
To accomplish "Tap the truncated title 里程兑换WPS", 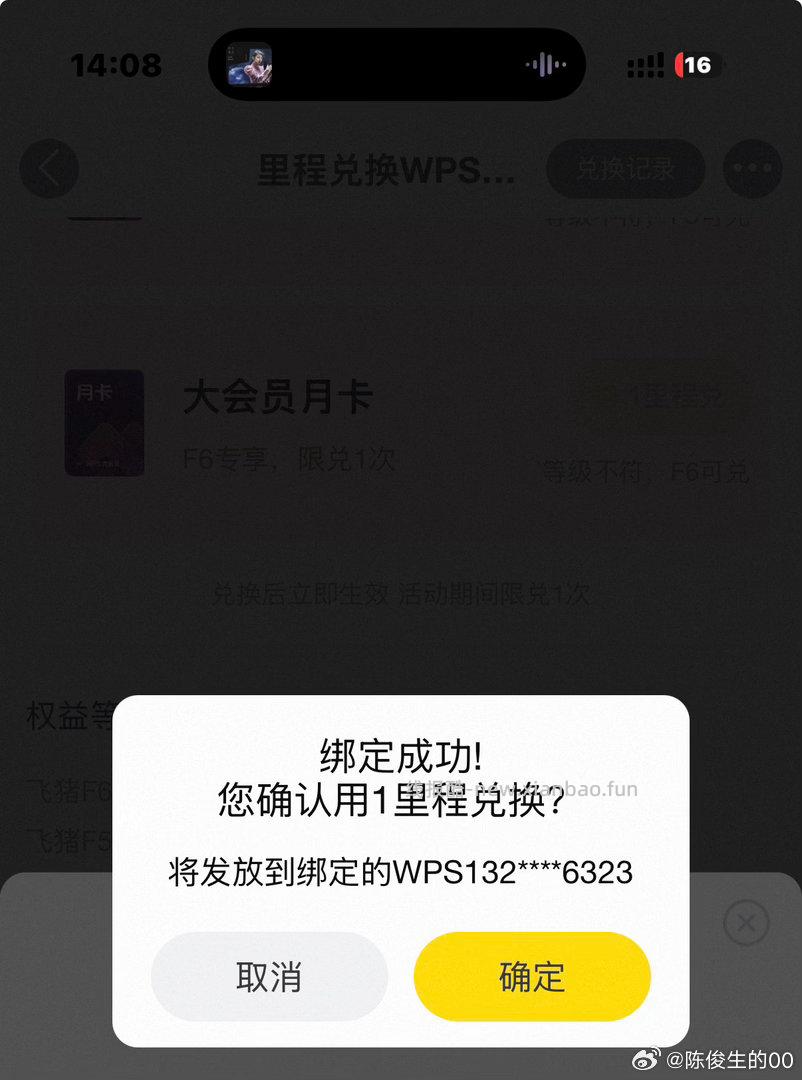I will click(x=388, y=169).
